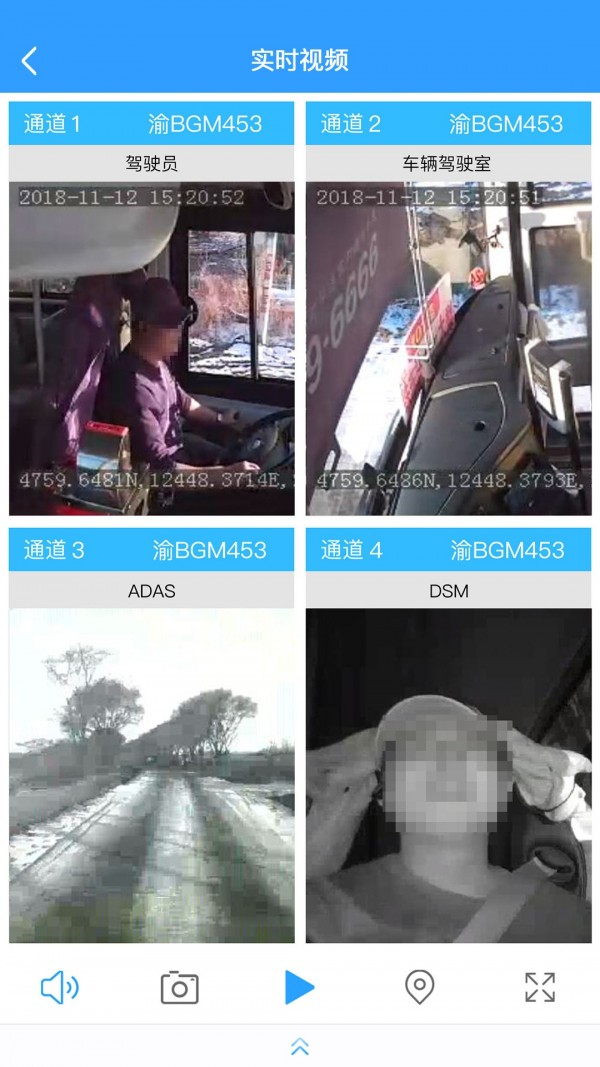Start playback with the play button

[299, 988]
